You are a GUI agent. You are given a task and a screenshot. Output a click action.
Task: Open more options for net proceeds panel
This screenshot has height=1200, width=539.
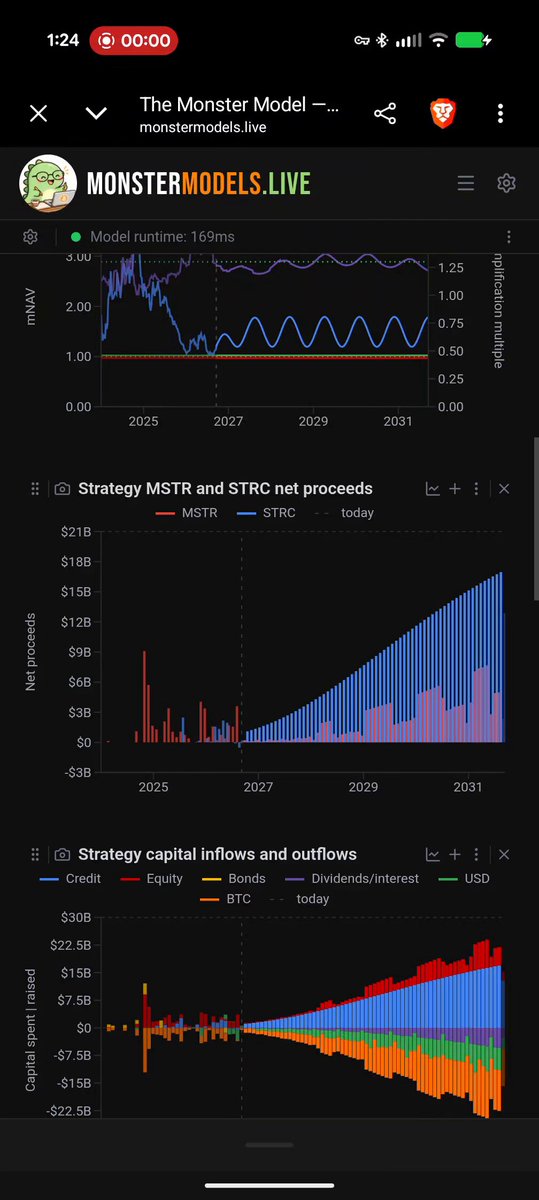476,489
